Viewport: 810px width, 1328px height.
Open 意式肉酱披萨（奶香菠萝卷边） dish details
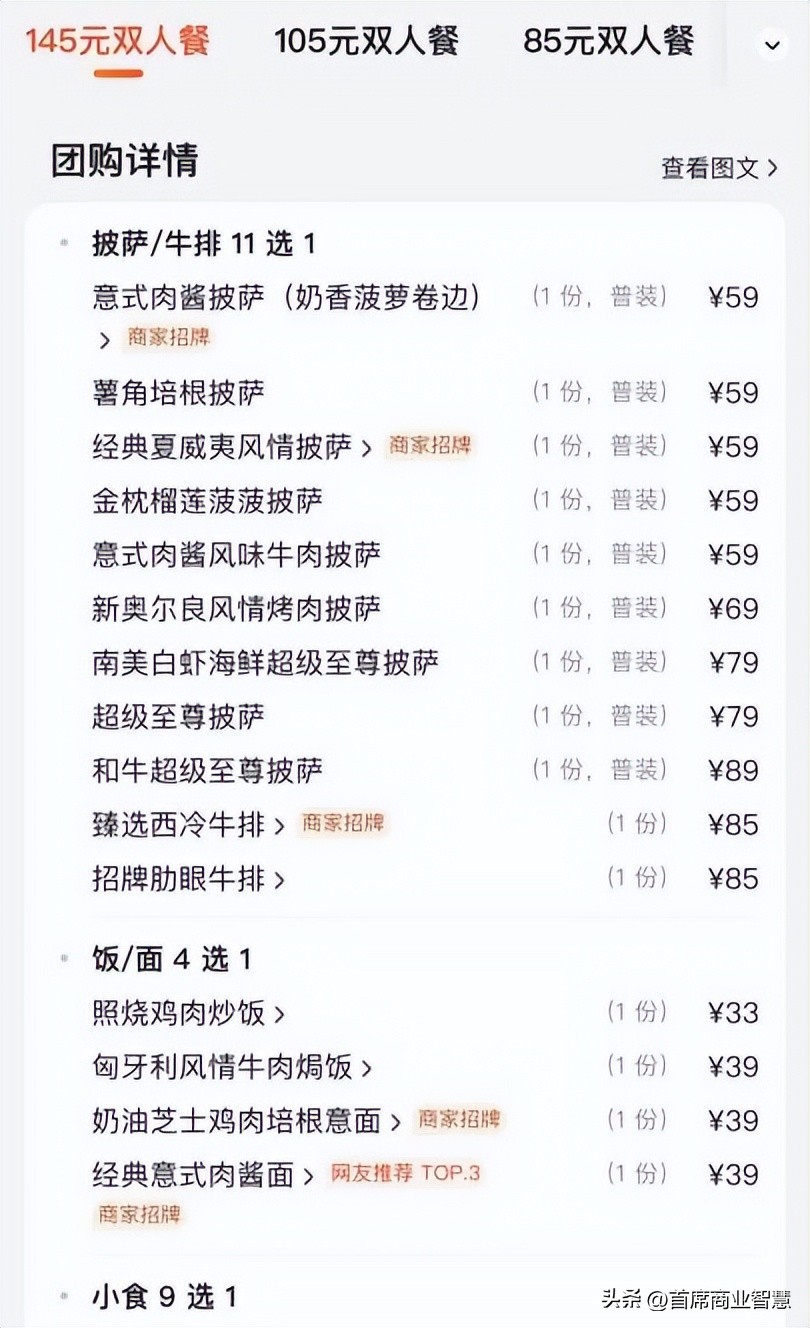click(287, 297)
